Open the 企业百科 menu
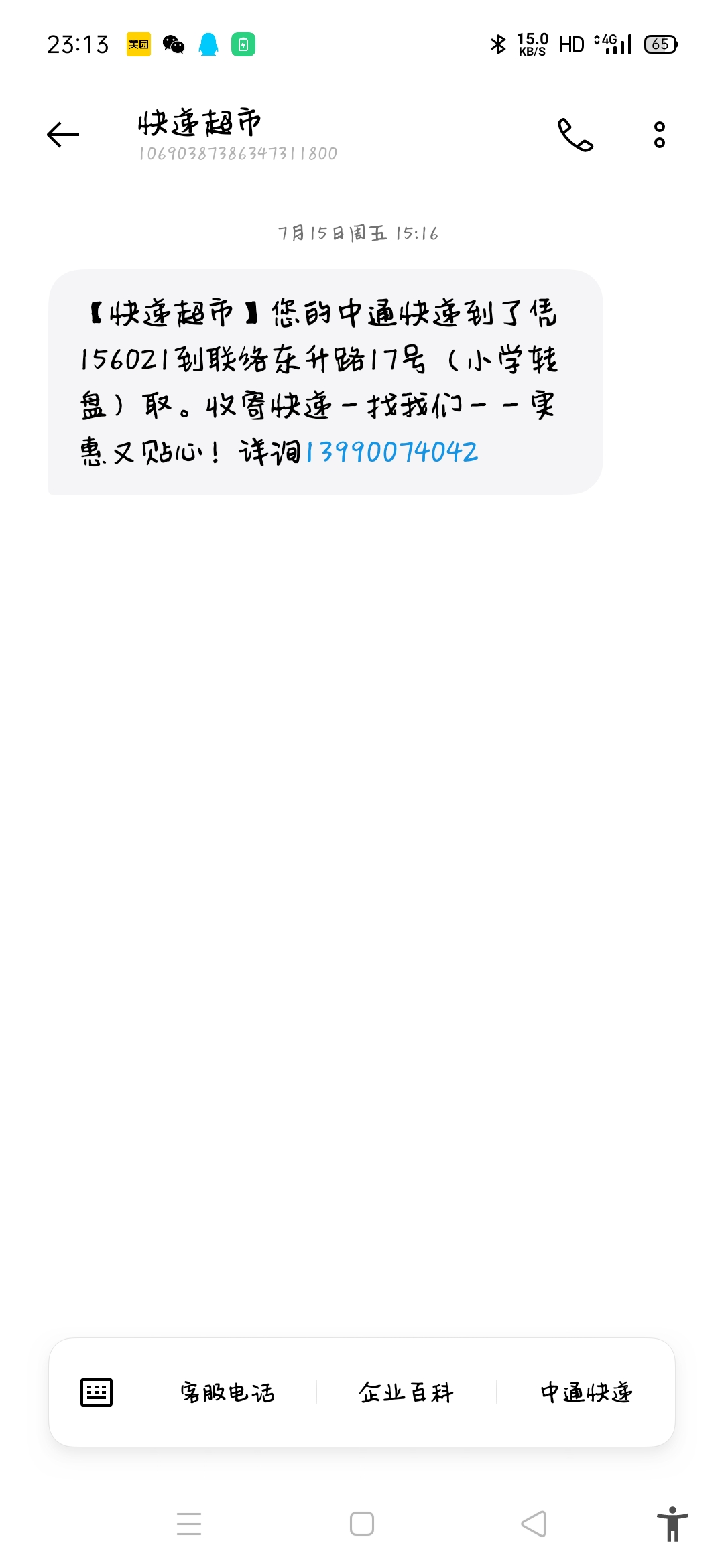The width and height of the screenshot is (724, 1568). pos(406,1392)
